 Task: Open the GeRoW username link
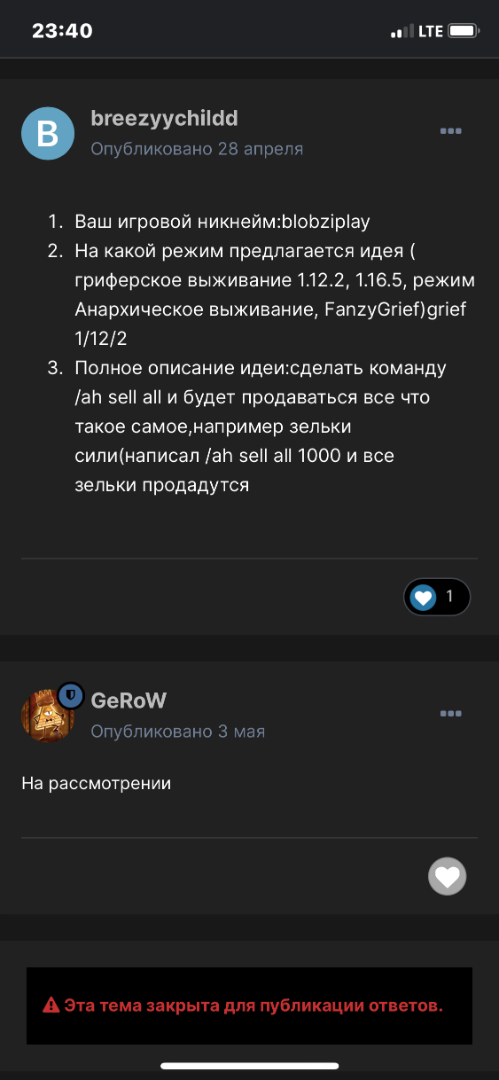(128, 701)
